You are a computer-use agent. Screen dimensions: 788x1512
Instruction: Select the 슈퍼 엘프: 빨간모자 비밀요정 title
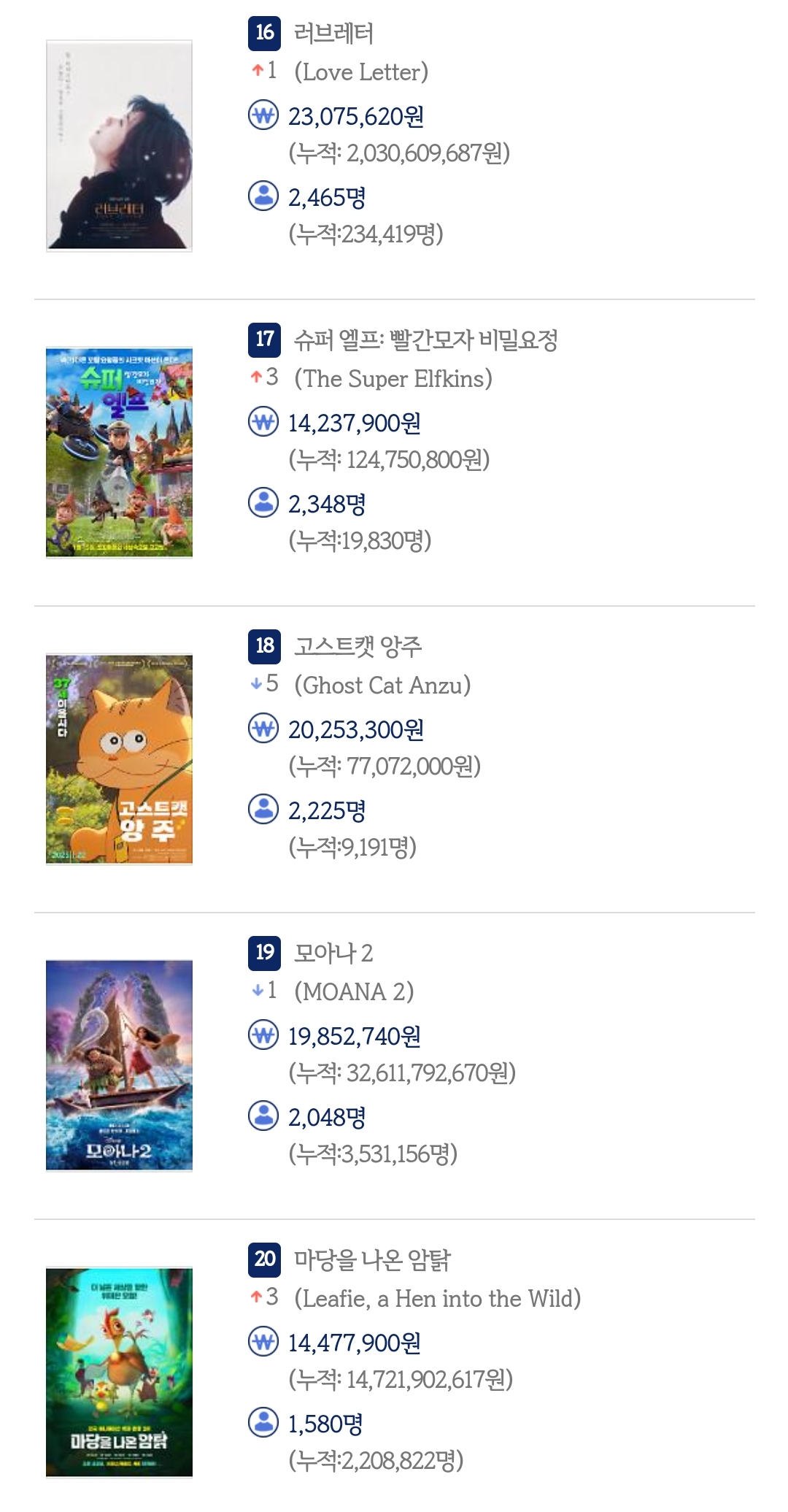(425, 339)
